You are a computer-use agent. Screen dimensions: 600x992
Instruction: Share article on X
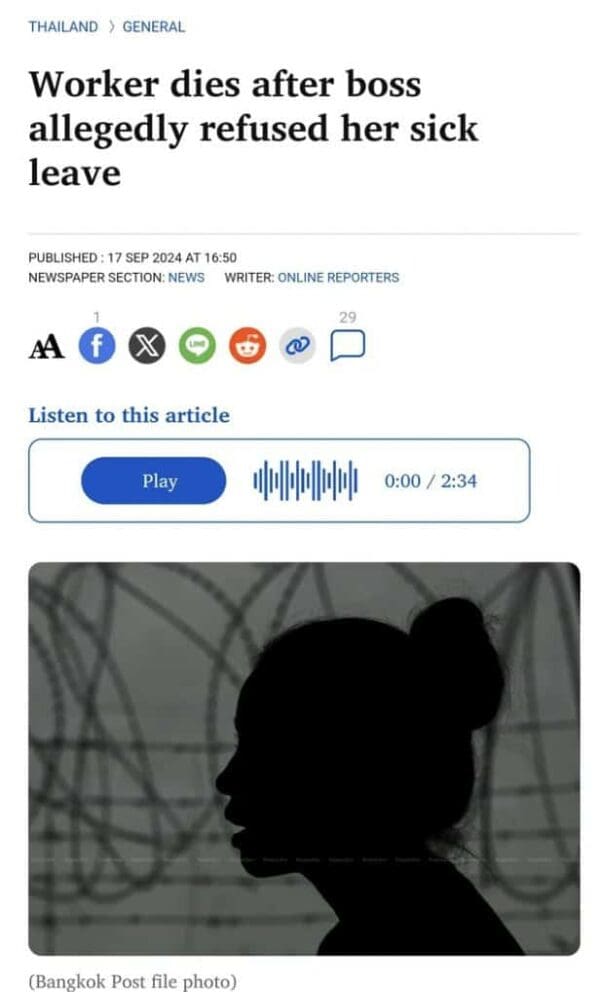point(147,346)
